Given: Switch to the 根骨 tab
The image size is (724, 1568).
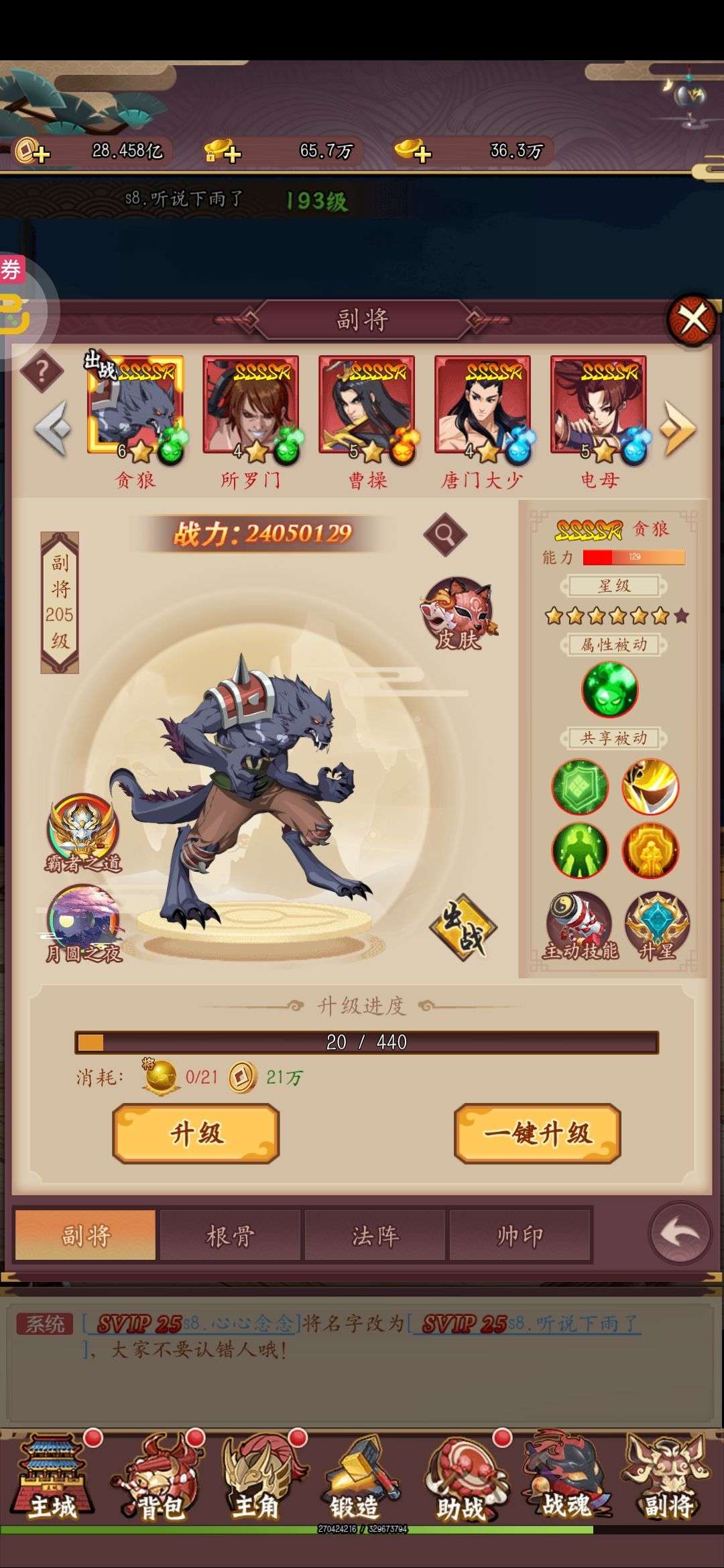Looking at the screenshot, I should click(x=230, y=1235).
